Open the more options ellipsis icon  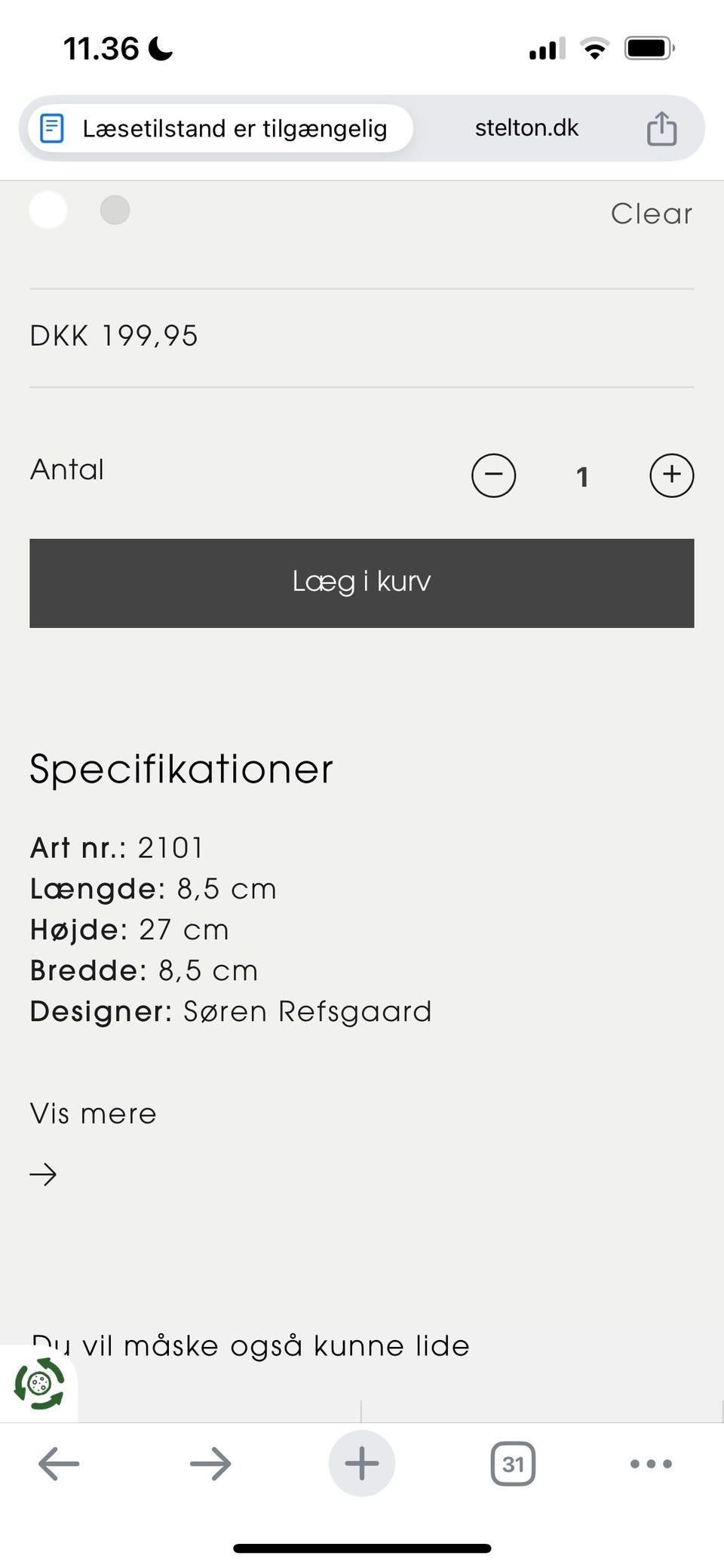pos(650,1464)
